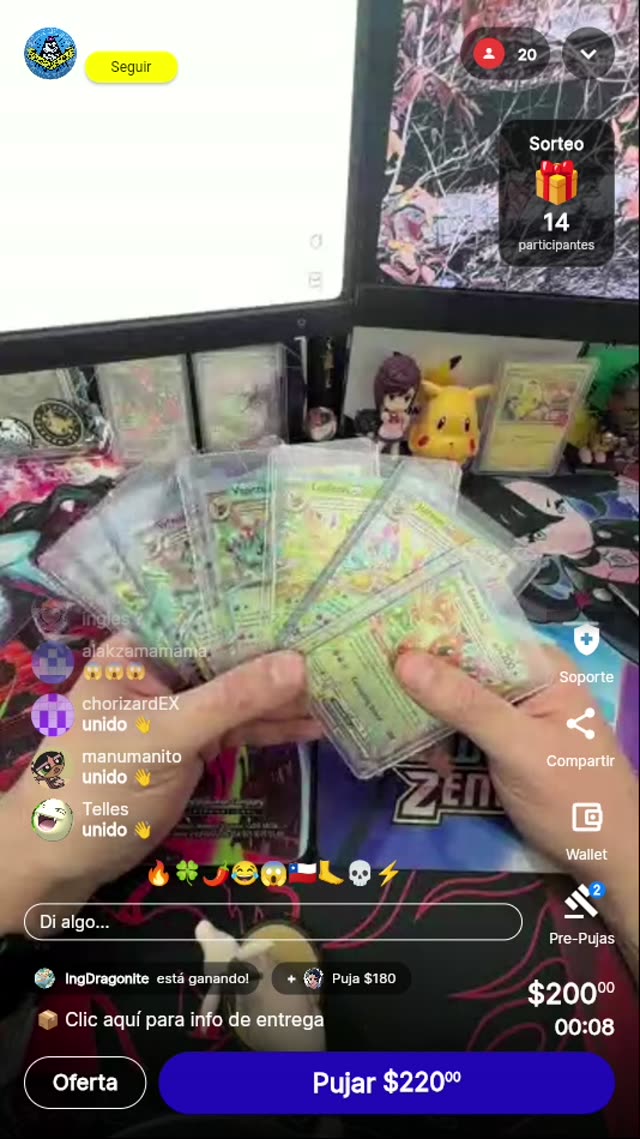Tap the Di algo chat field
The height and width of the screenshot is (1139, 640).
272,922
